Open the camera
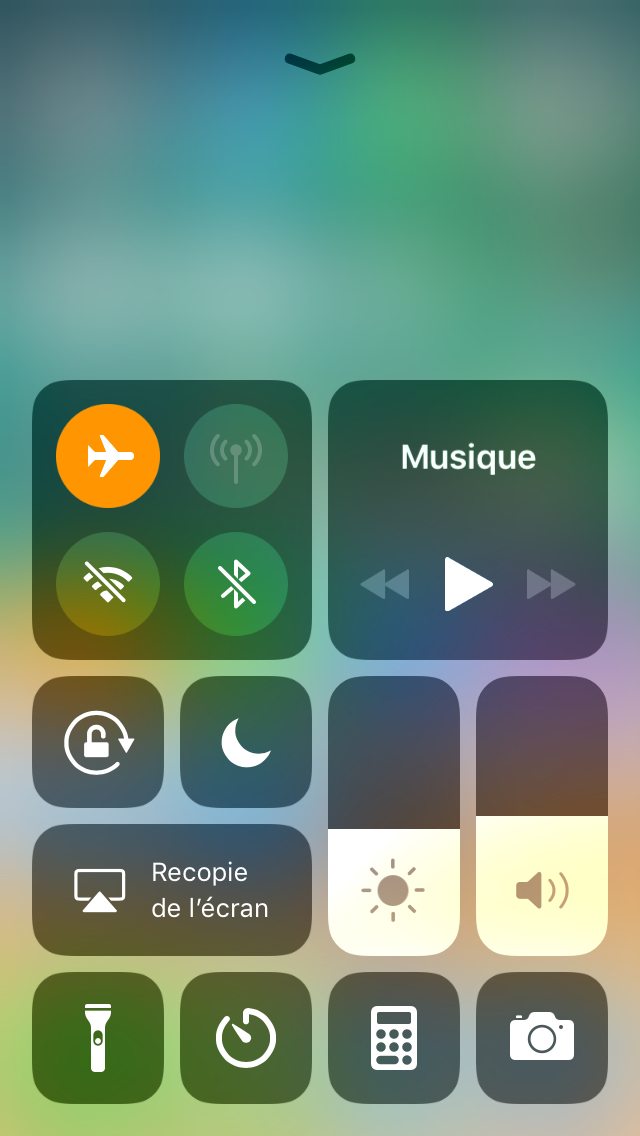640x1136 pixels. (542, 1038)
